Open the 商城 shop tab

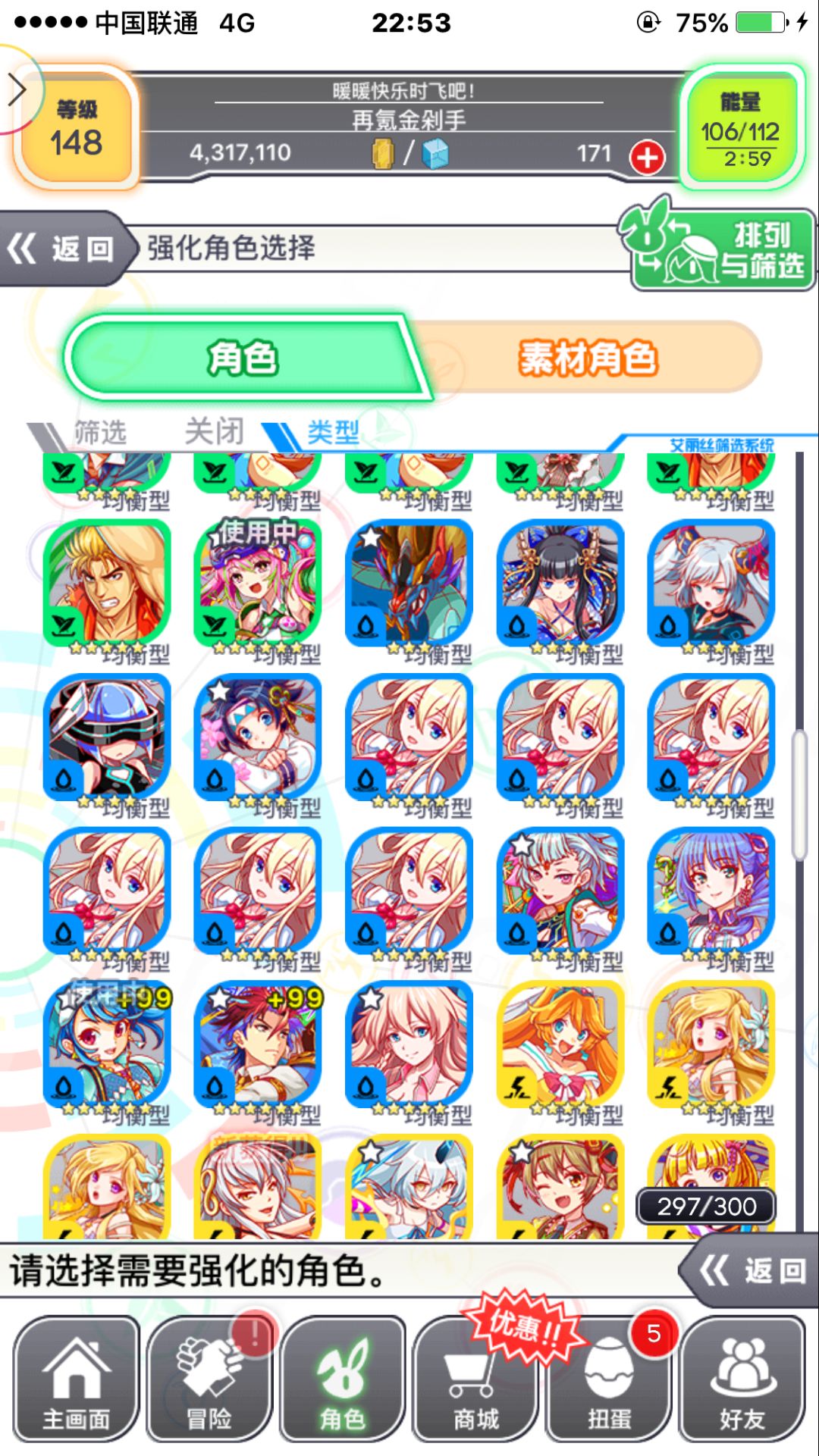(476, 1379)
